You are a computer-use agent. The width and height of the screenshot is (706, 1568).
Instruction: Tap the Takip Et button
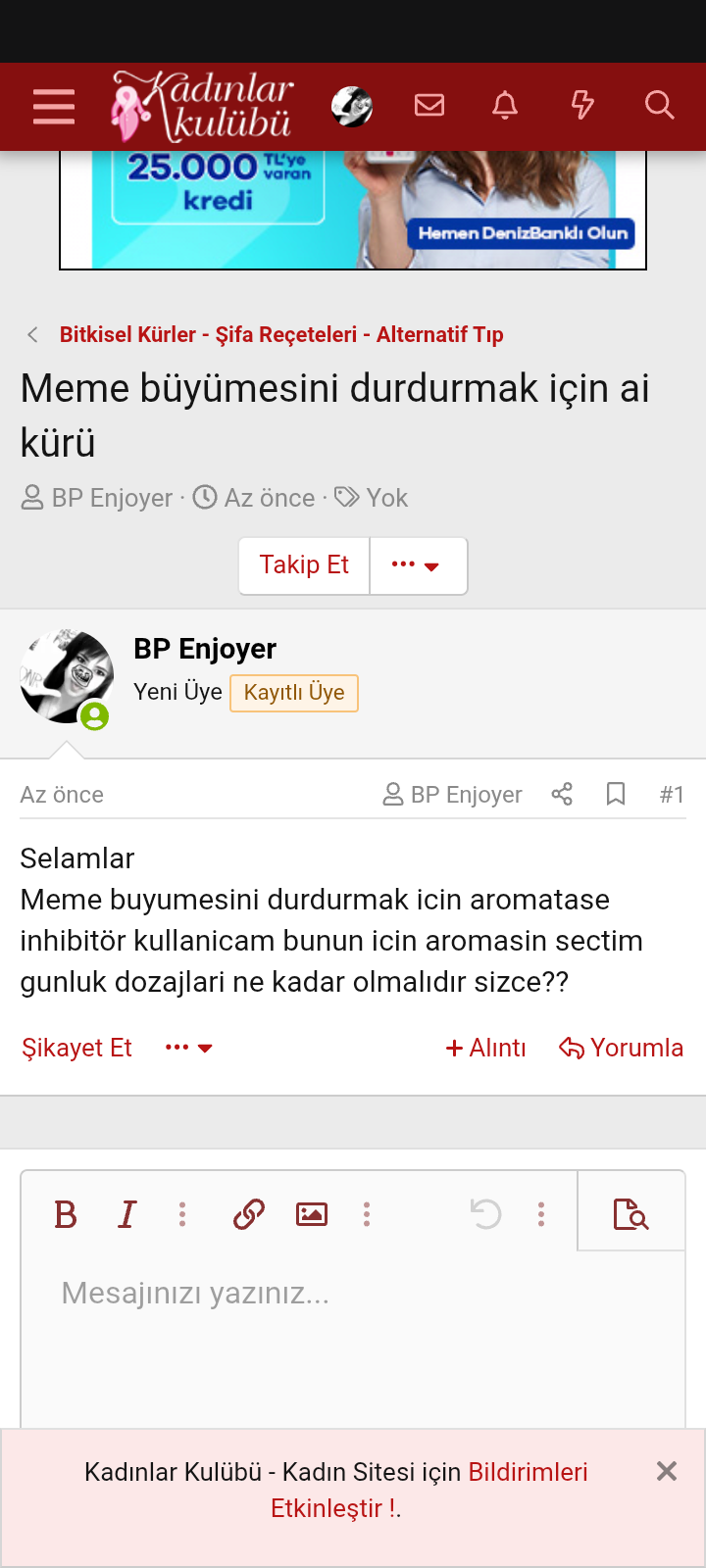[304, 565]
